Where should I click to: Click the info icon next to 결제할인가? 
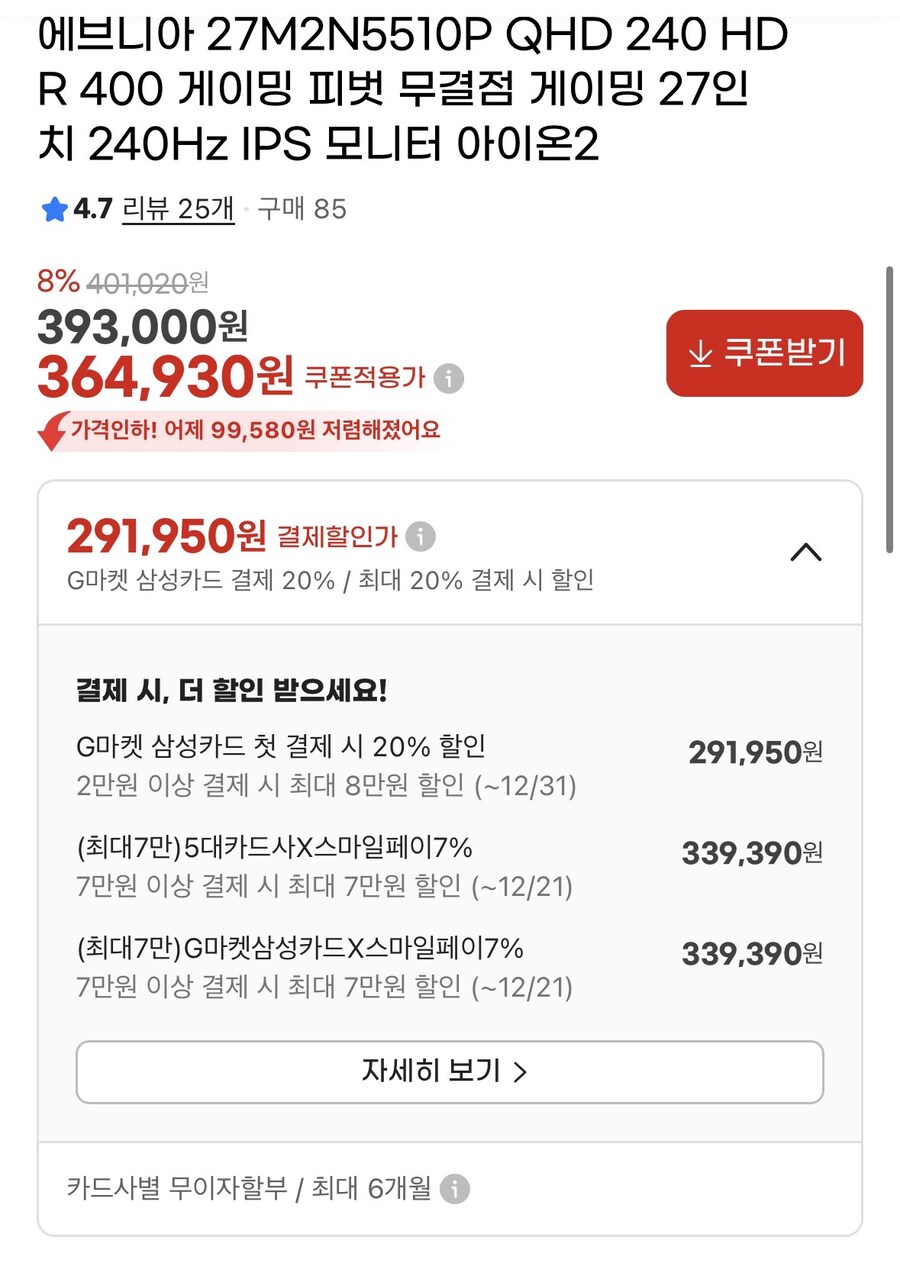(x=420, y=536)
